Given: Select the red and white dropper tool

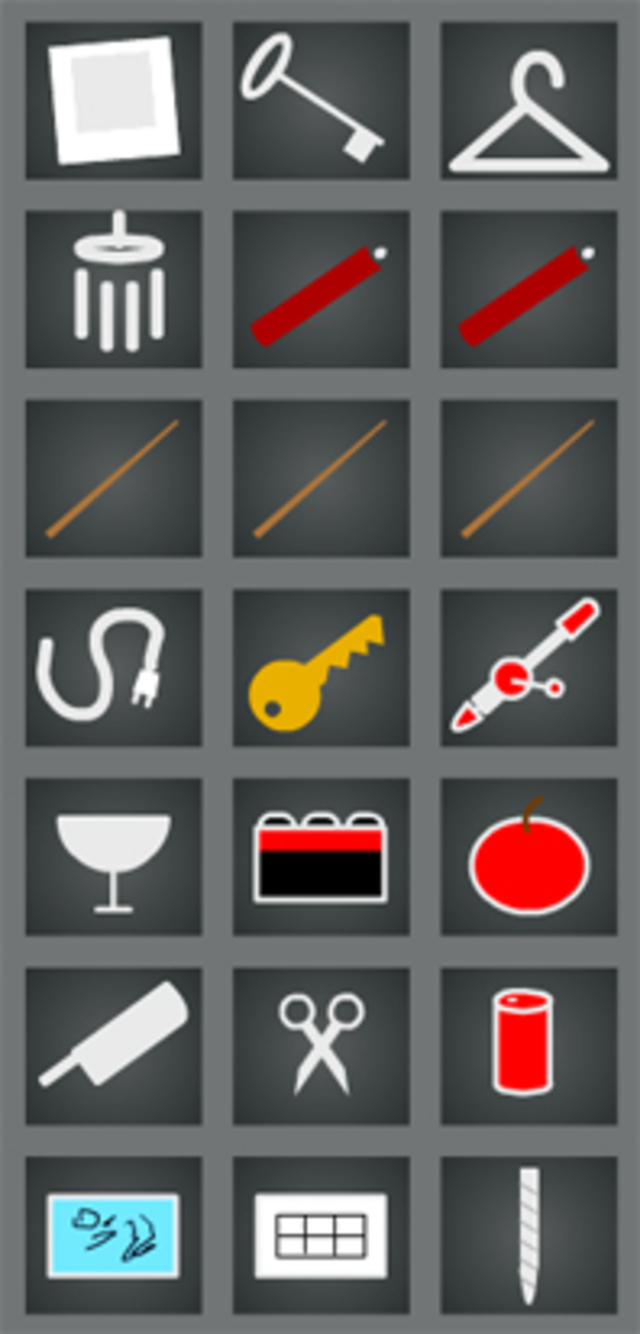Looking at the screenshot, I should (x=528, y=667).
